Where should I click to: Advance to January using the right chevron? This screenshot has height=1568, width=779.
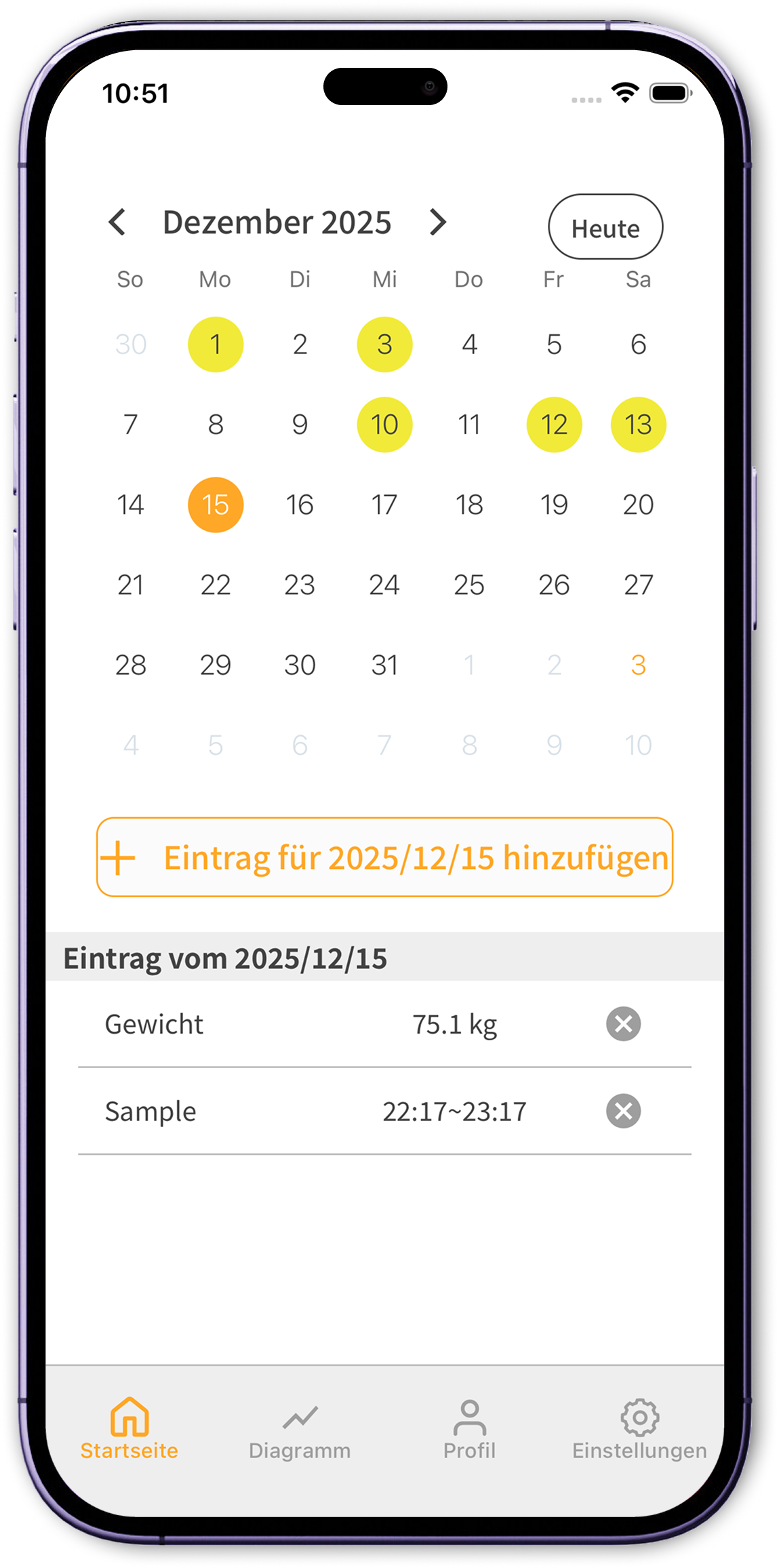tap(438, 222)
